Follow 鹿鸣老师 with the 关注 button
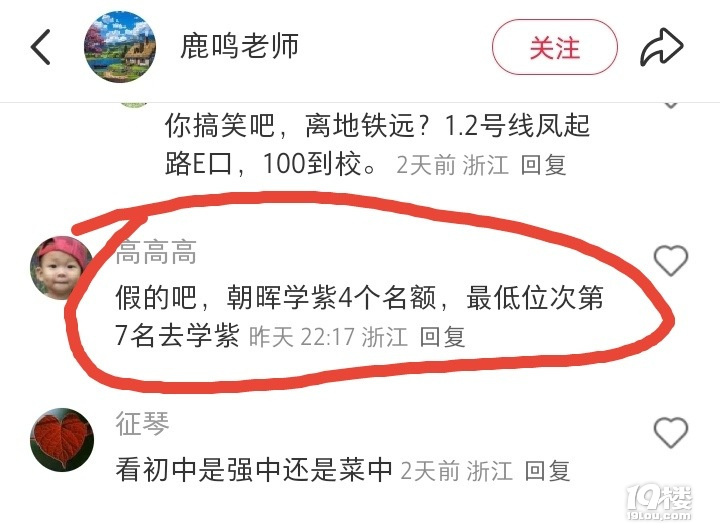The image size is (720, 532). point(554,47)
